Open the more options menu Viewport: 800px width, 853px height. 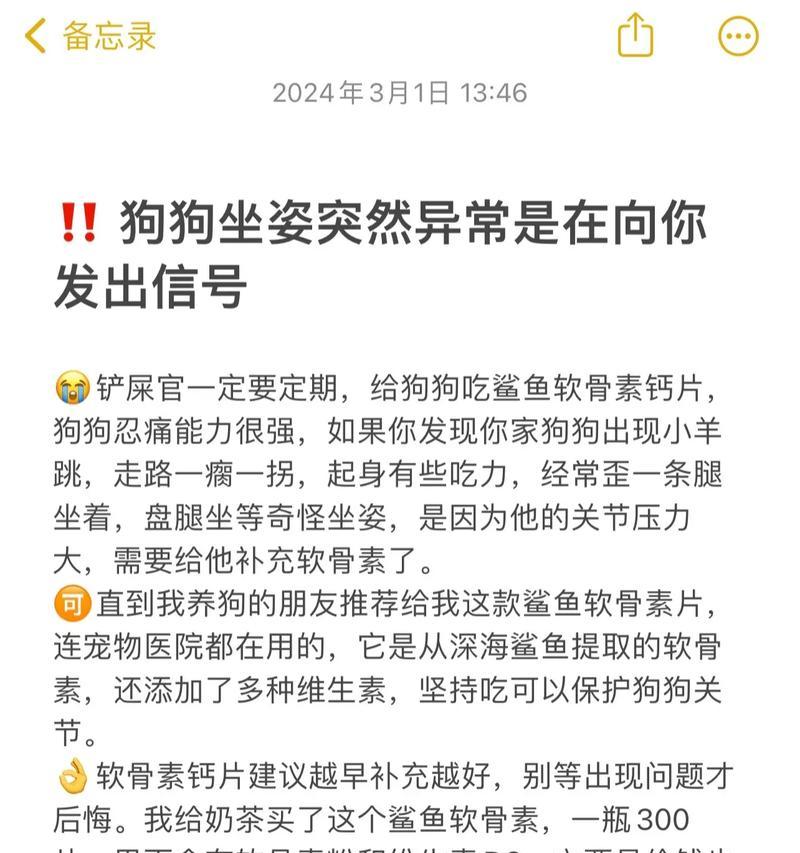(x=739, y=37)
